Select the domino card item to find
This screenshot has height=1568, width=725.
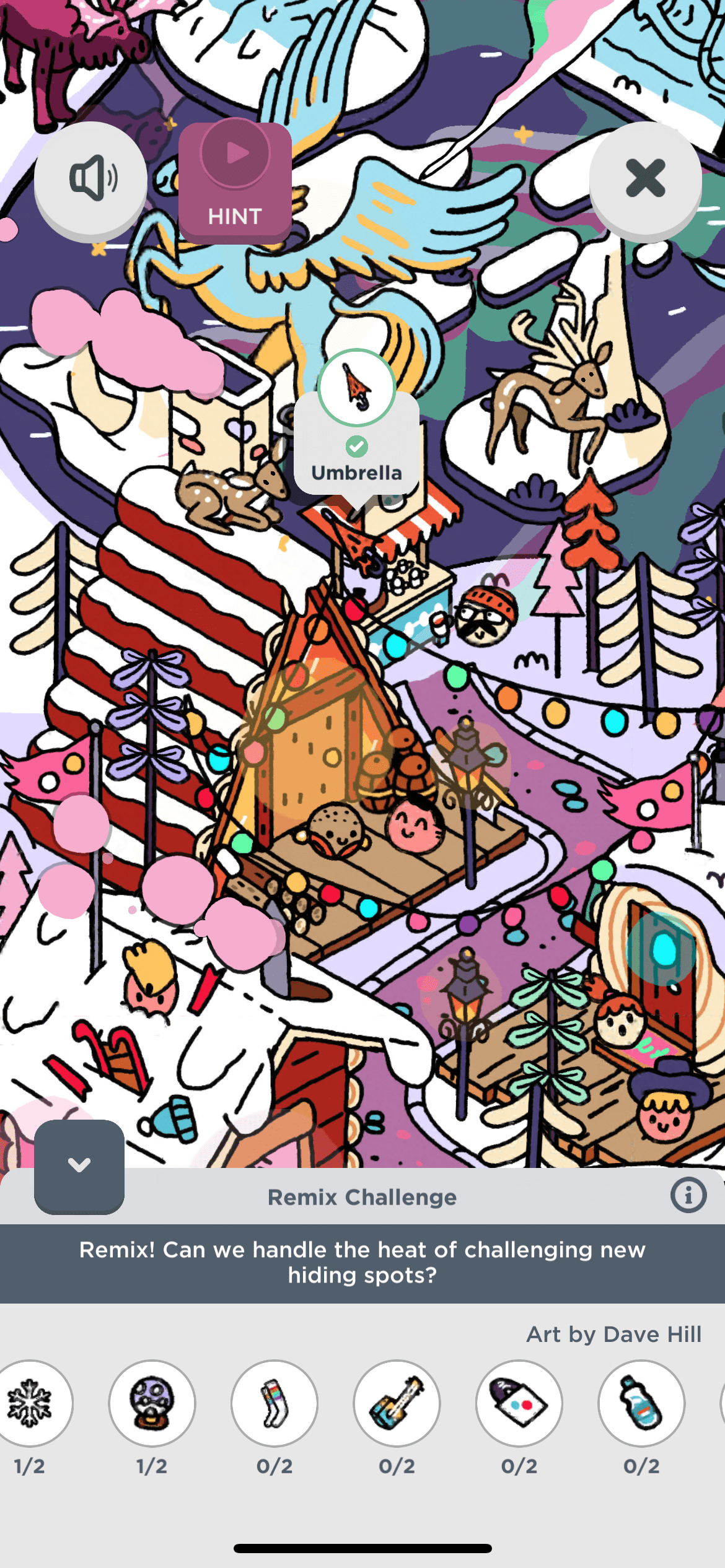(x=519, y=1403)
